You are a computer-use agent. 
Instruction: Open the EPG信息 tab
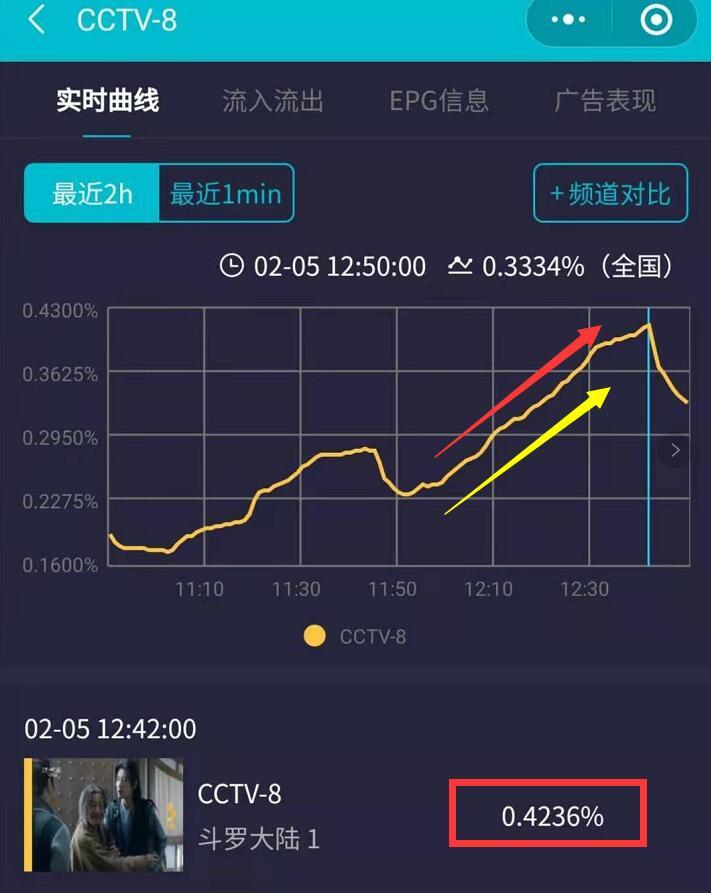[x=439, y=100]
